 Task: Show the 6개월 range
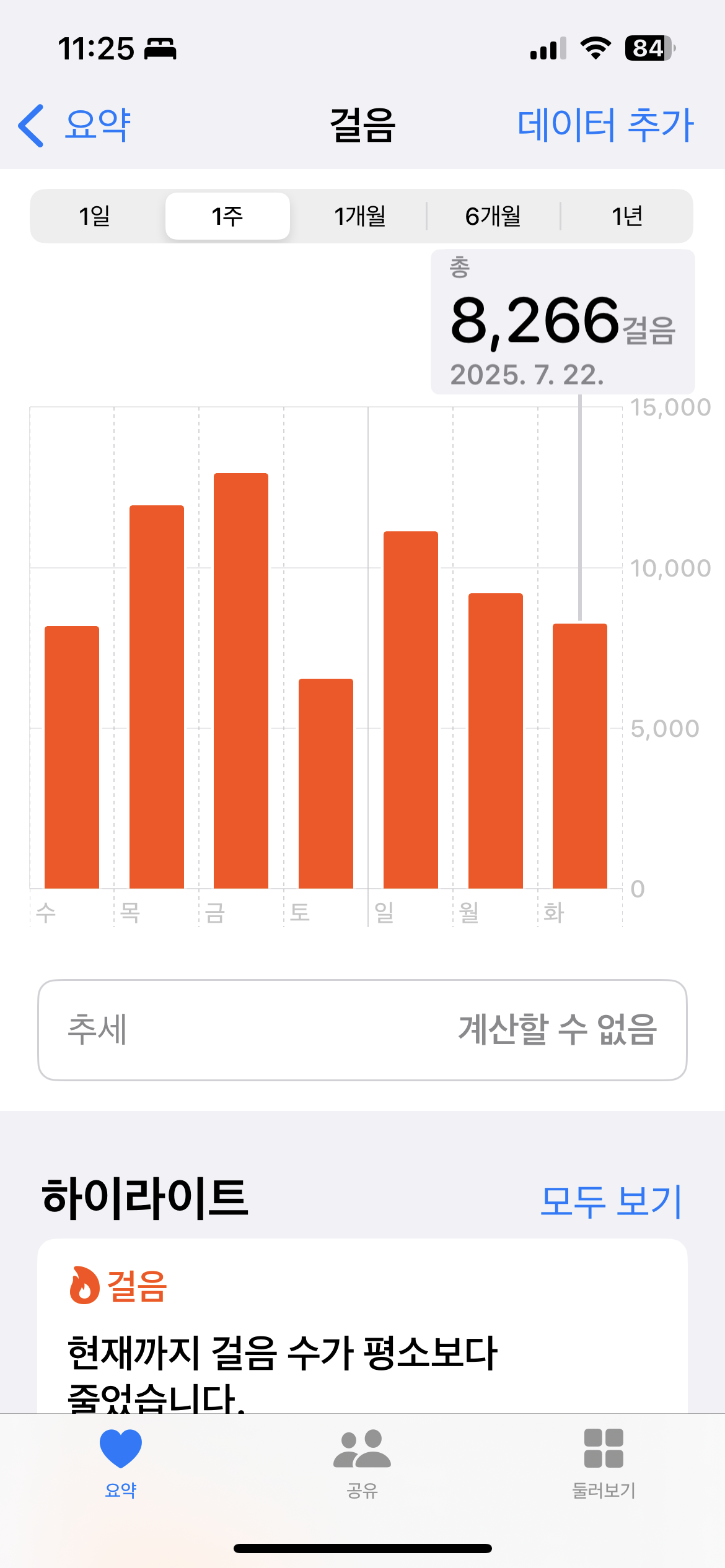tap(493, 216)
